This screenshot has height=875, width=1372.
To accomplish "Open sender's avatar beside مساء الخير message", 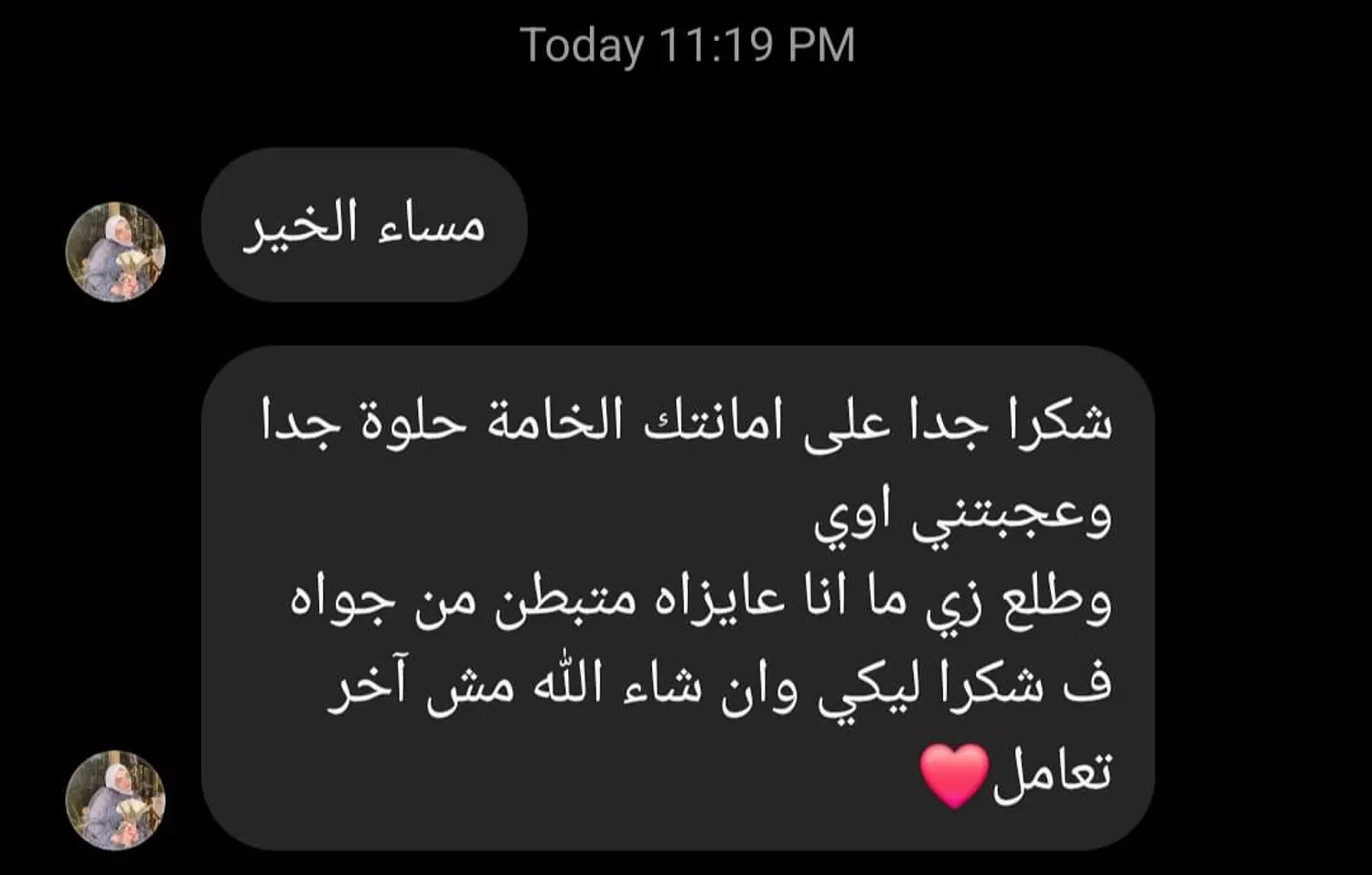I will pos(115,251).
